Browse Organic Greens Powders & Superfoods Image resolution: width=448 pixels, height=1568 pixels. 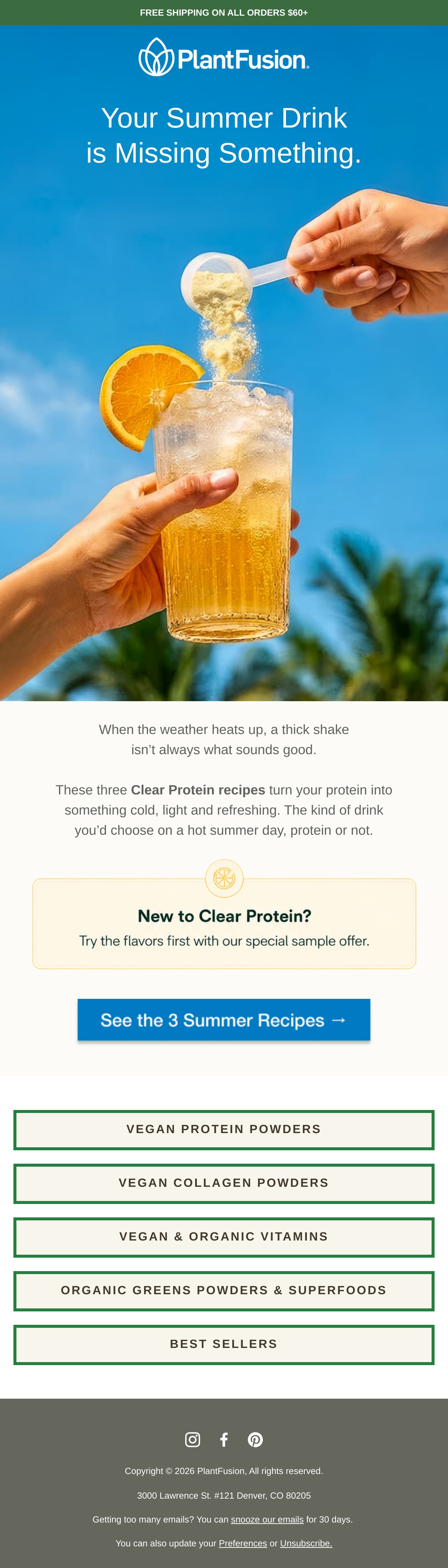click(x=224, y=1291)
